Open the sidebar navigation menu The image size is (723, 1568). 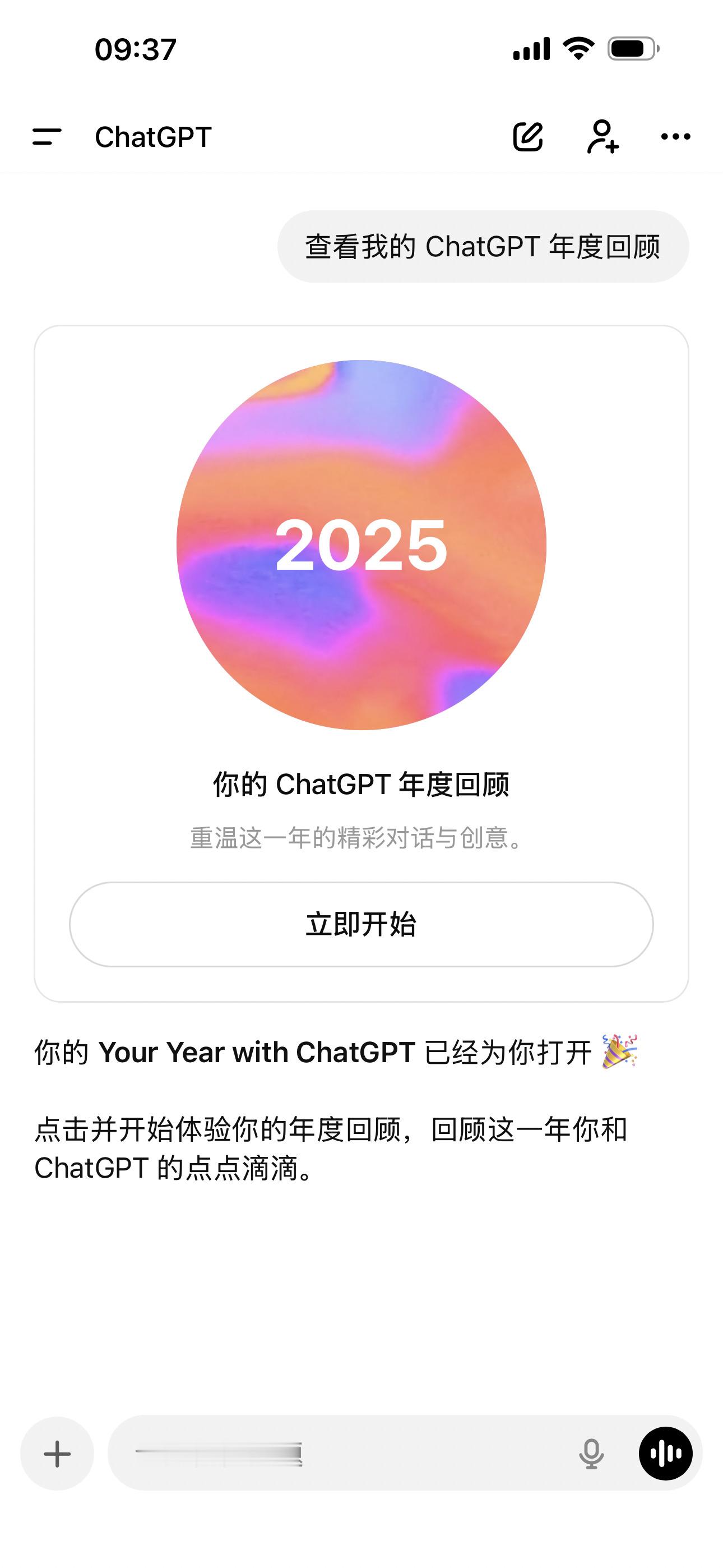pyautogui.click(x=47, y=137)
